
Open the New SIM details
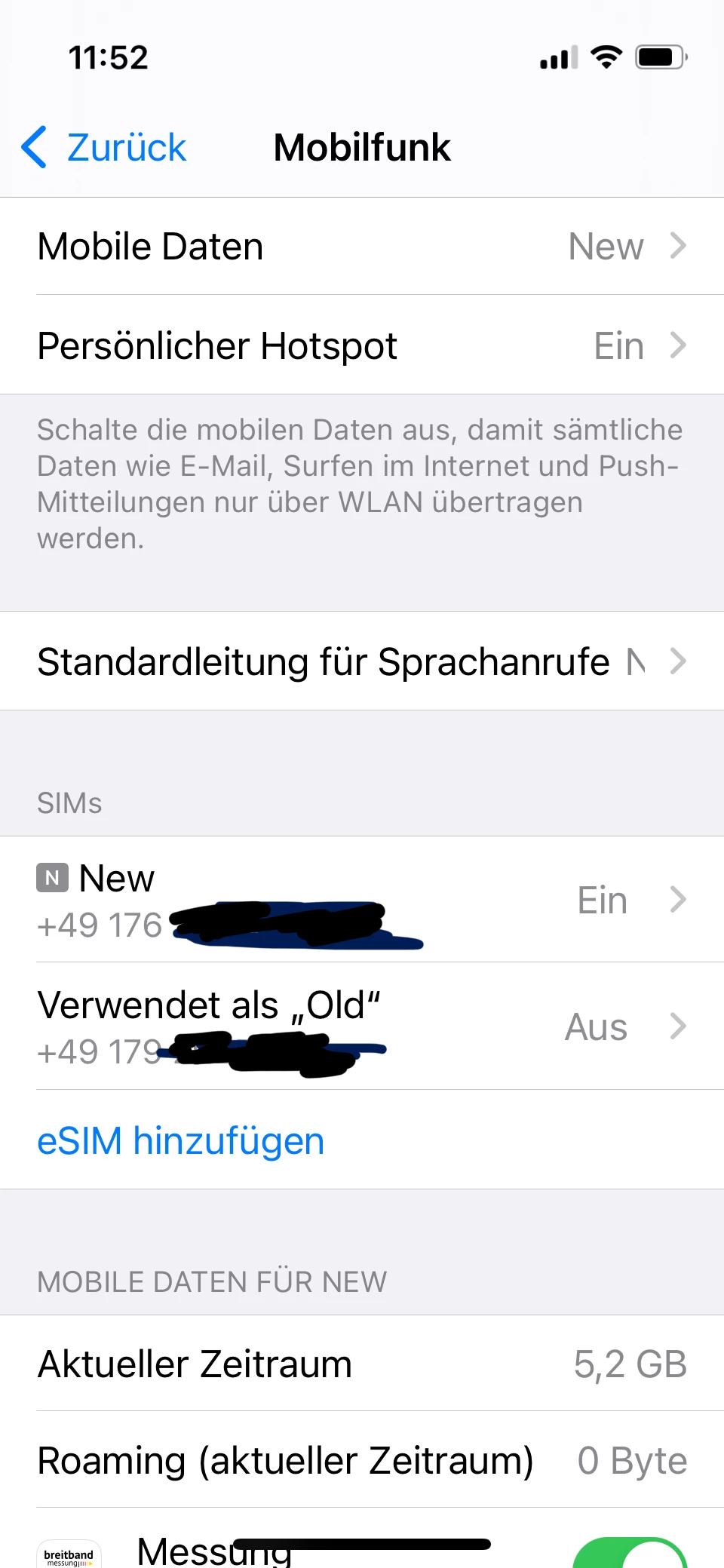(362, 900)
